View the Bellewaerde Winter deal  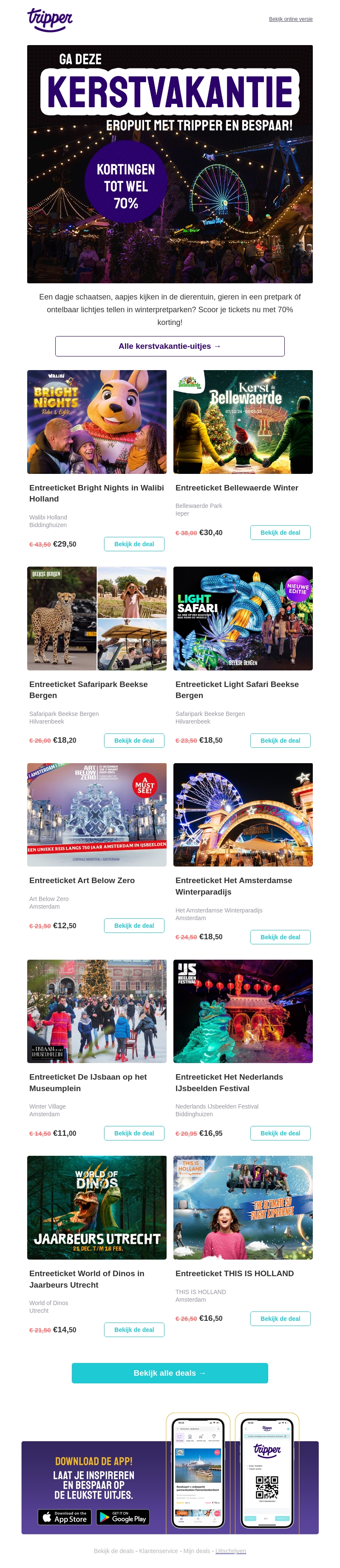[280, 533]
